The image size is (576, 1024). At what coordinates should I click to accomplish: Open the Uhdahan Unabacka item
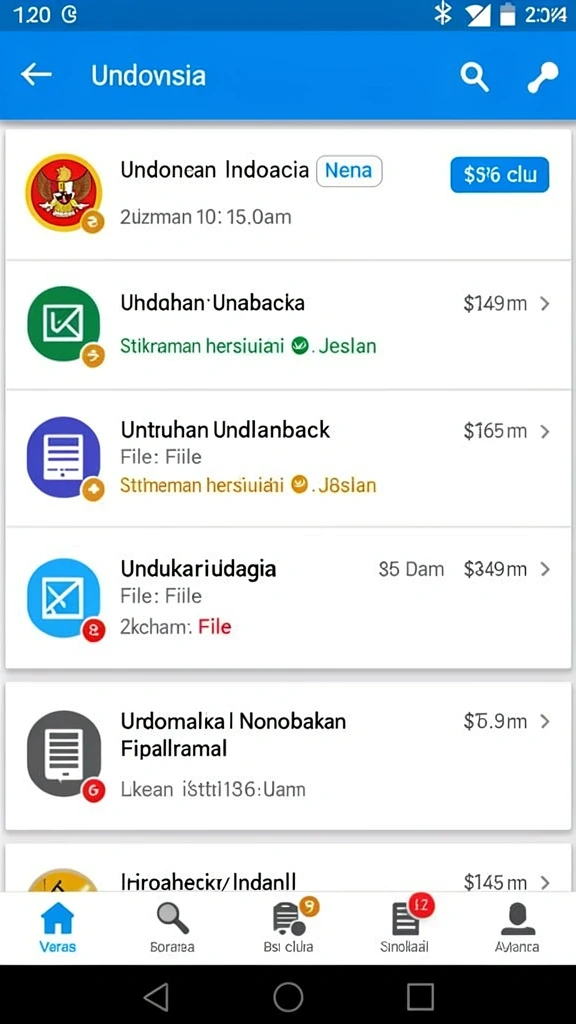click(x=288, y=325)
